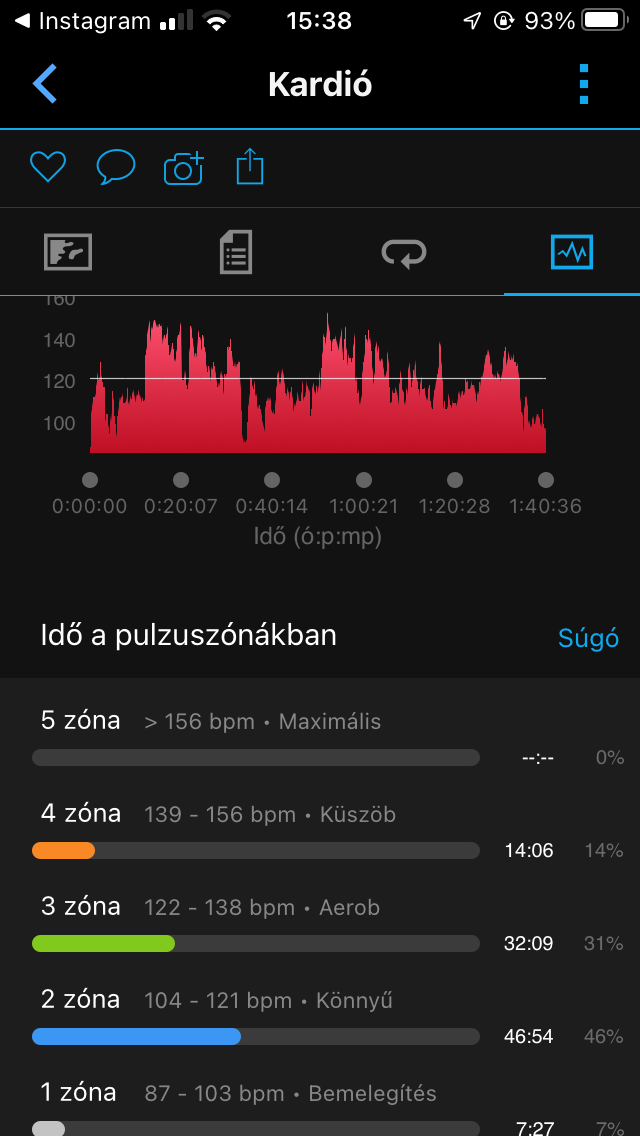Share this Kardió activity

(250, 167)
